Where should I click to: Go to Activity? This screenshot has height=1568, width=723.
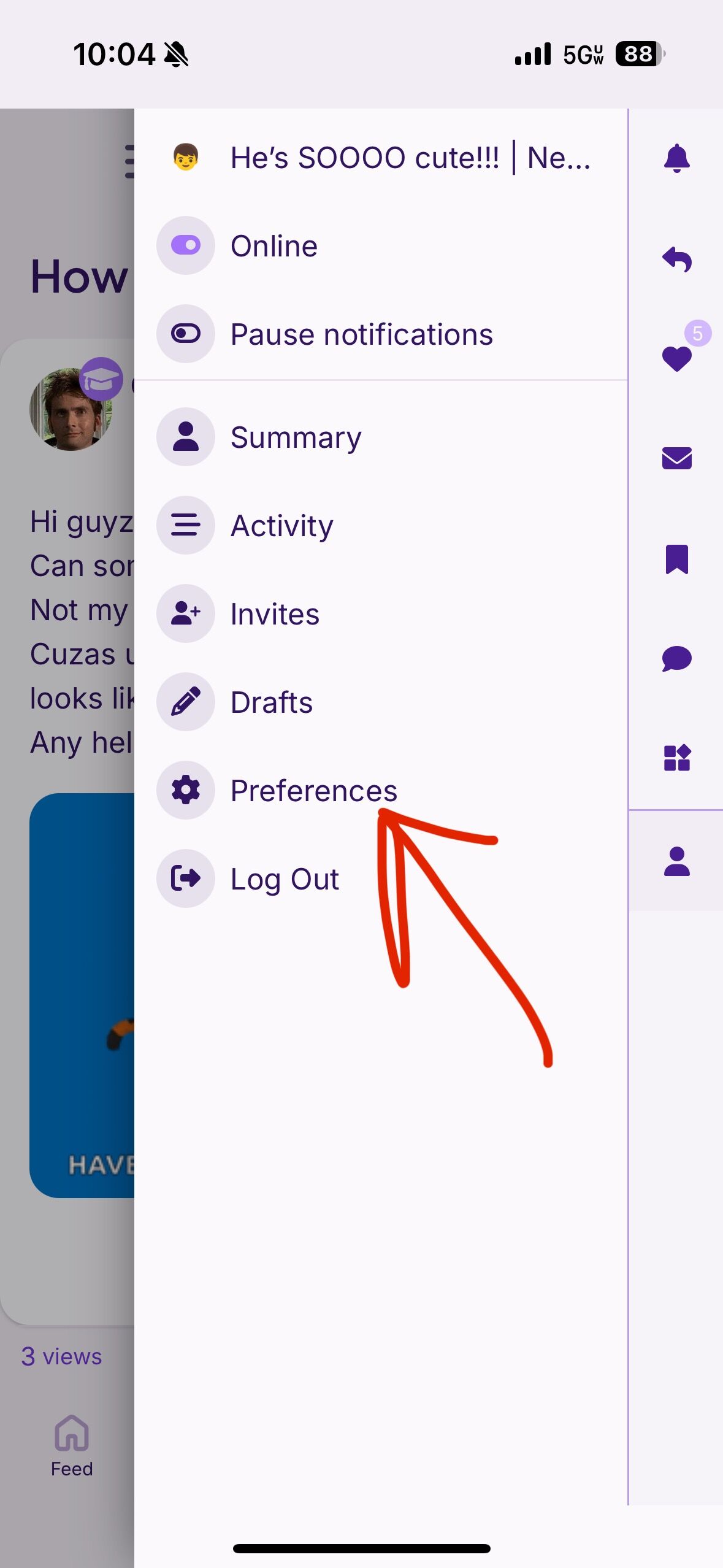click(x=381, y=525)
